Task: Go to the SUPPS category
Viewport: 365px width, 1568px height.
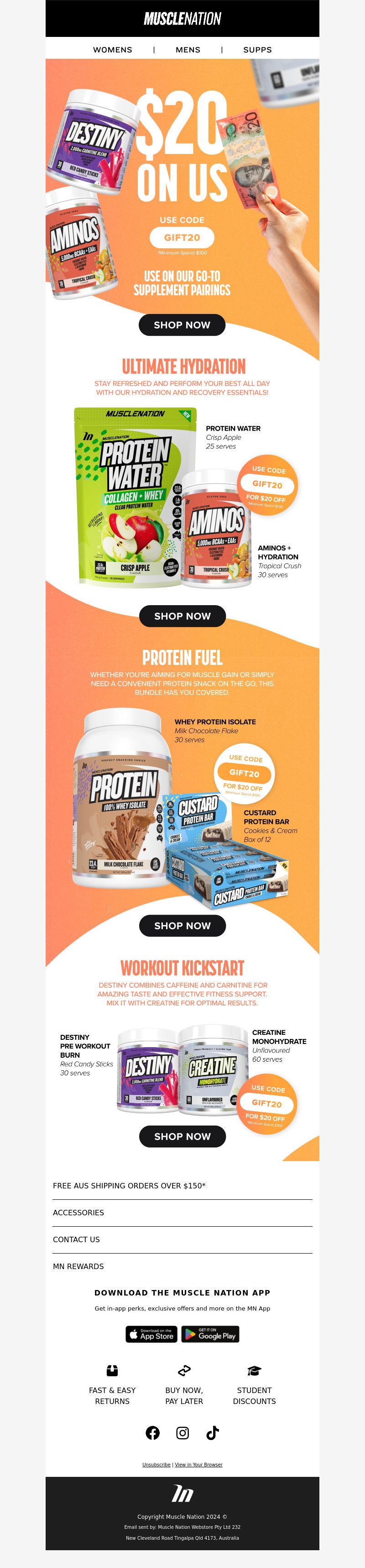Action: click(x=257, y=50)
